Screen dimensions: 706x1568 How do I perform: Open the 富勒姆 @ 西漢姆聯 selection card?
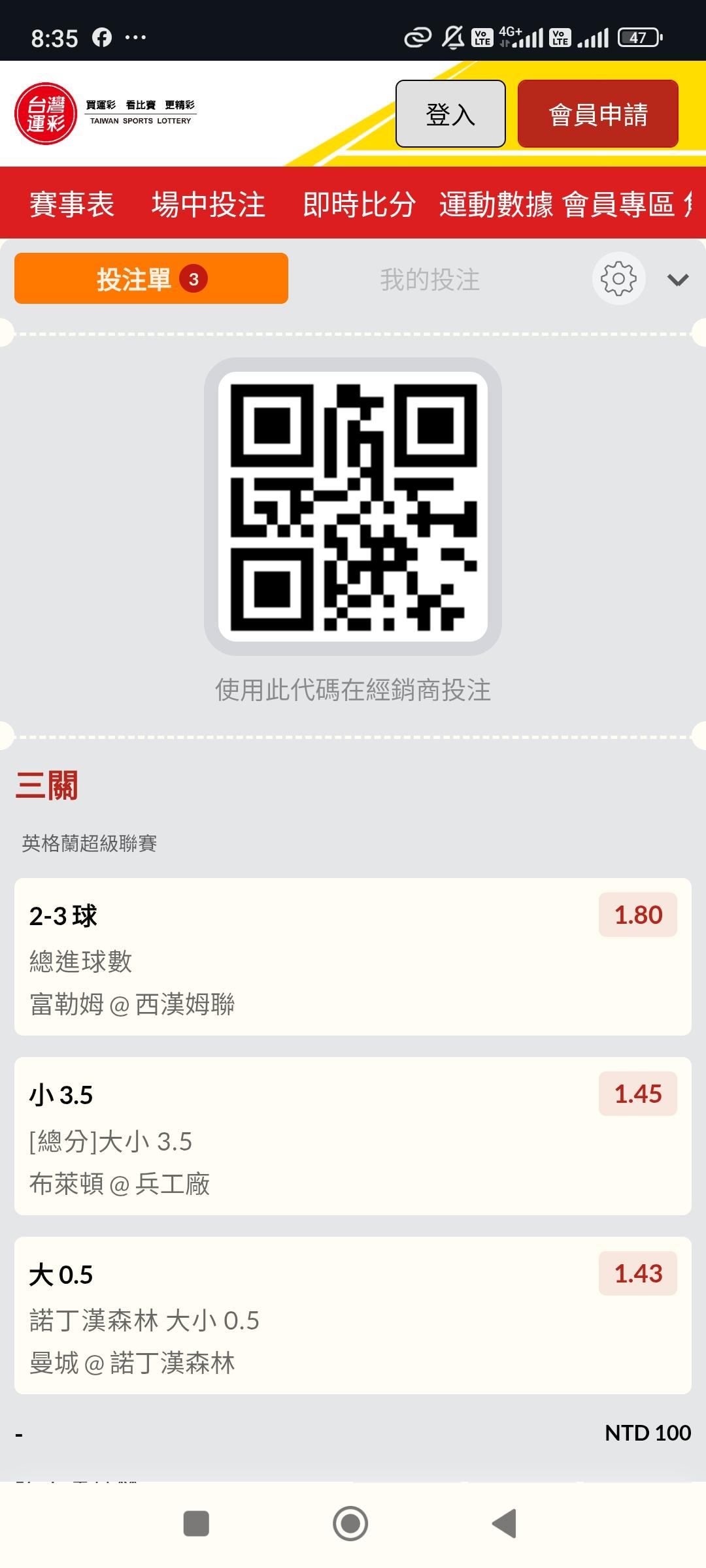[352, 956]
